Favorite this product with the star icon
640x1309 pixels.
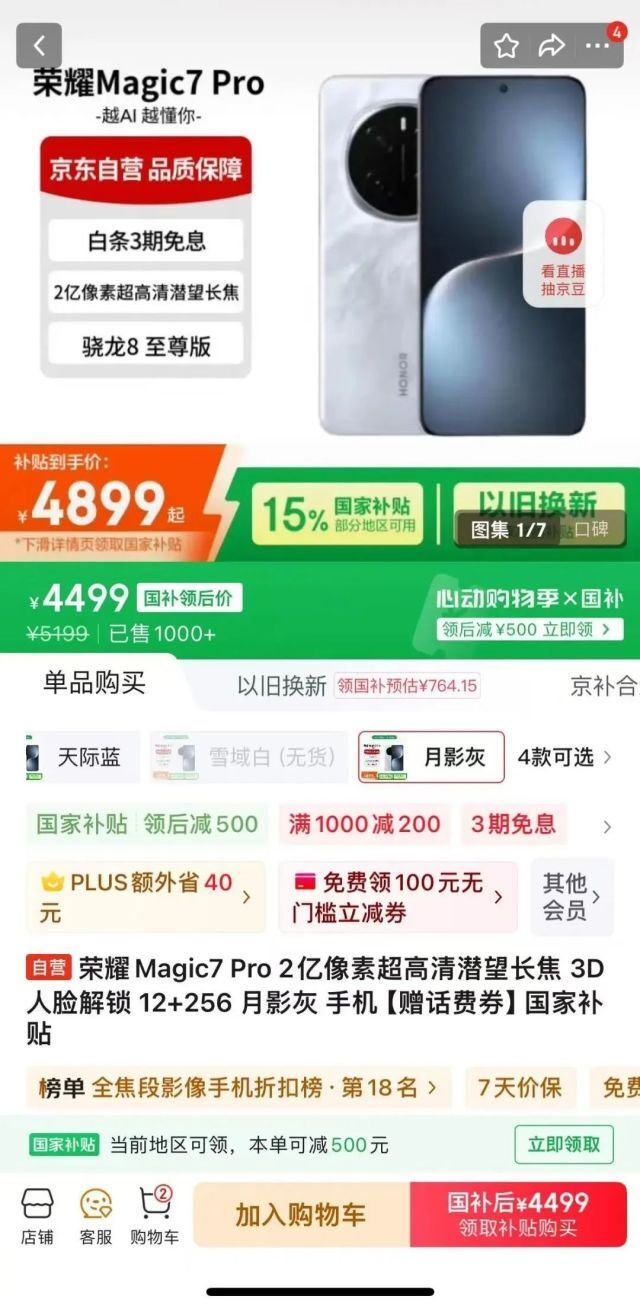tap(507, 46)
